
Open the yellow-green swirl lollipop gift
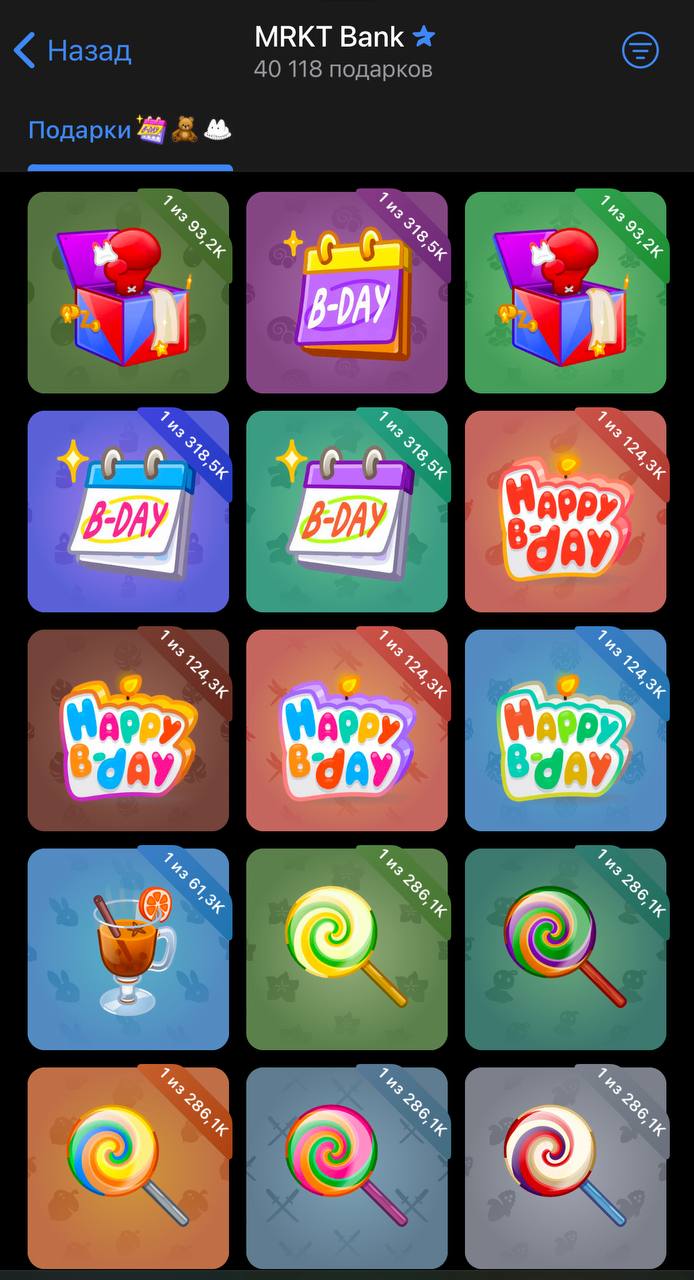[x=347, y=949]
